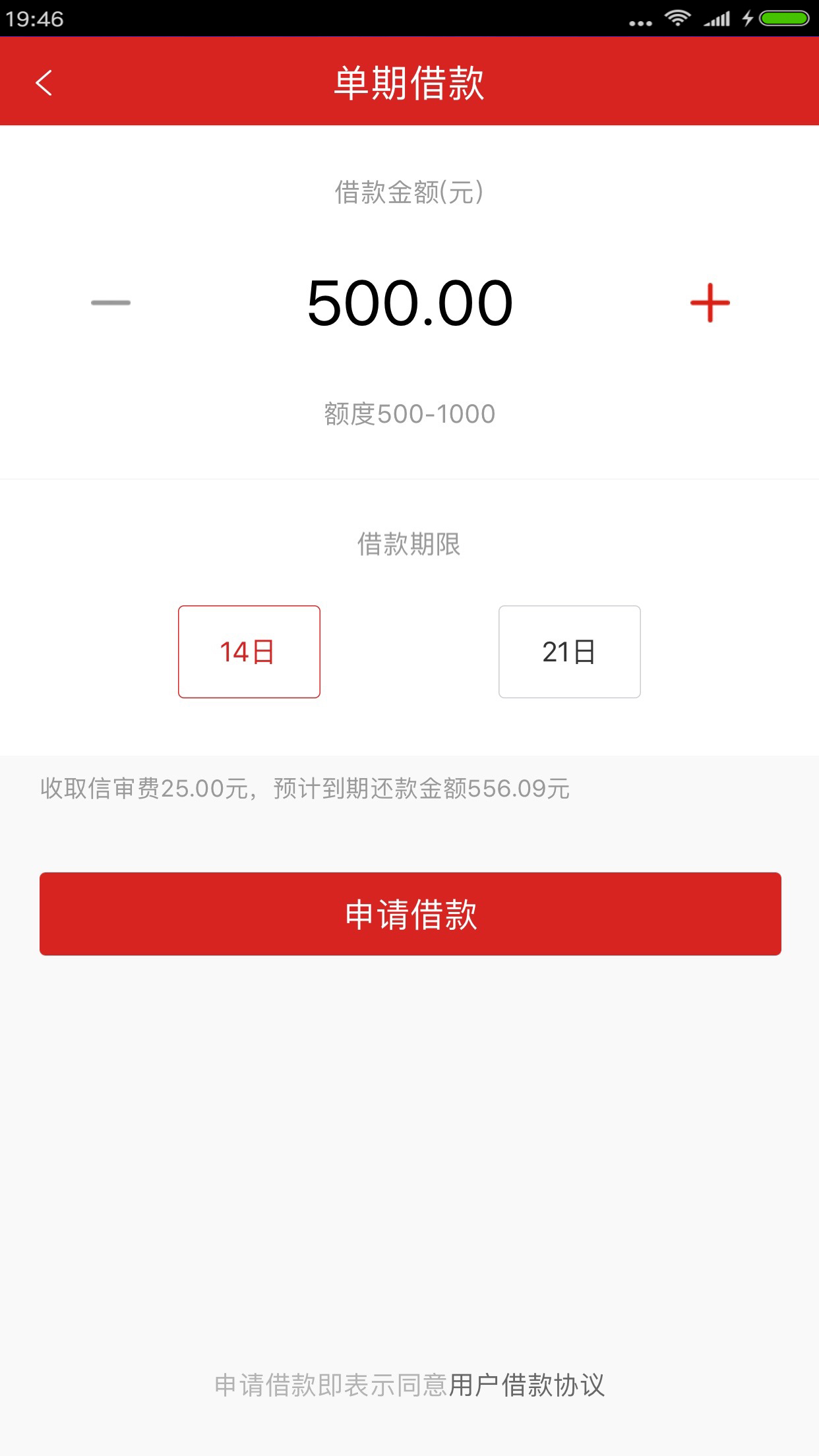Reveal details under 额度500-1000 label
The height and width of the screenshot is (1456, 819).
click(409, 413)
